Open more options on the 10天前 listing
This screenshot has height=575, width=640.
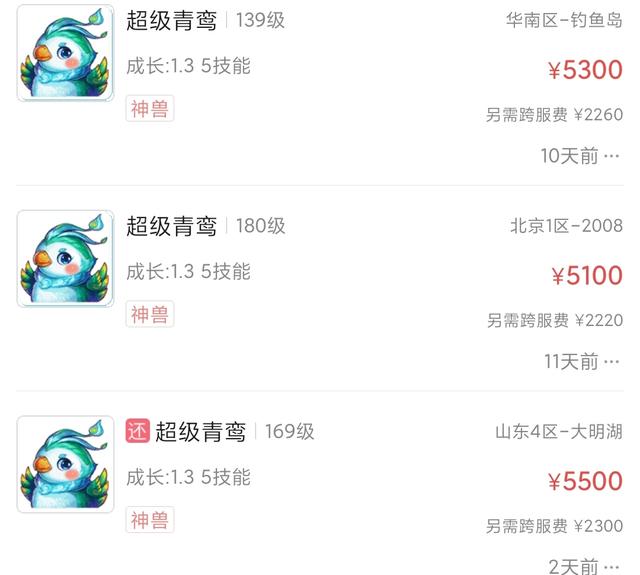pyautogui.click(x=612, y=156)
